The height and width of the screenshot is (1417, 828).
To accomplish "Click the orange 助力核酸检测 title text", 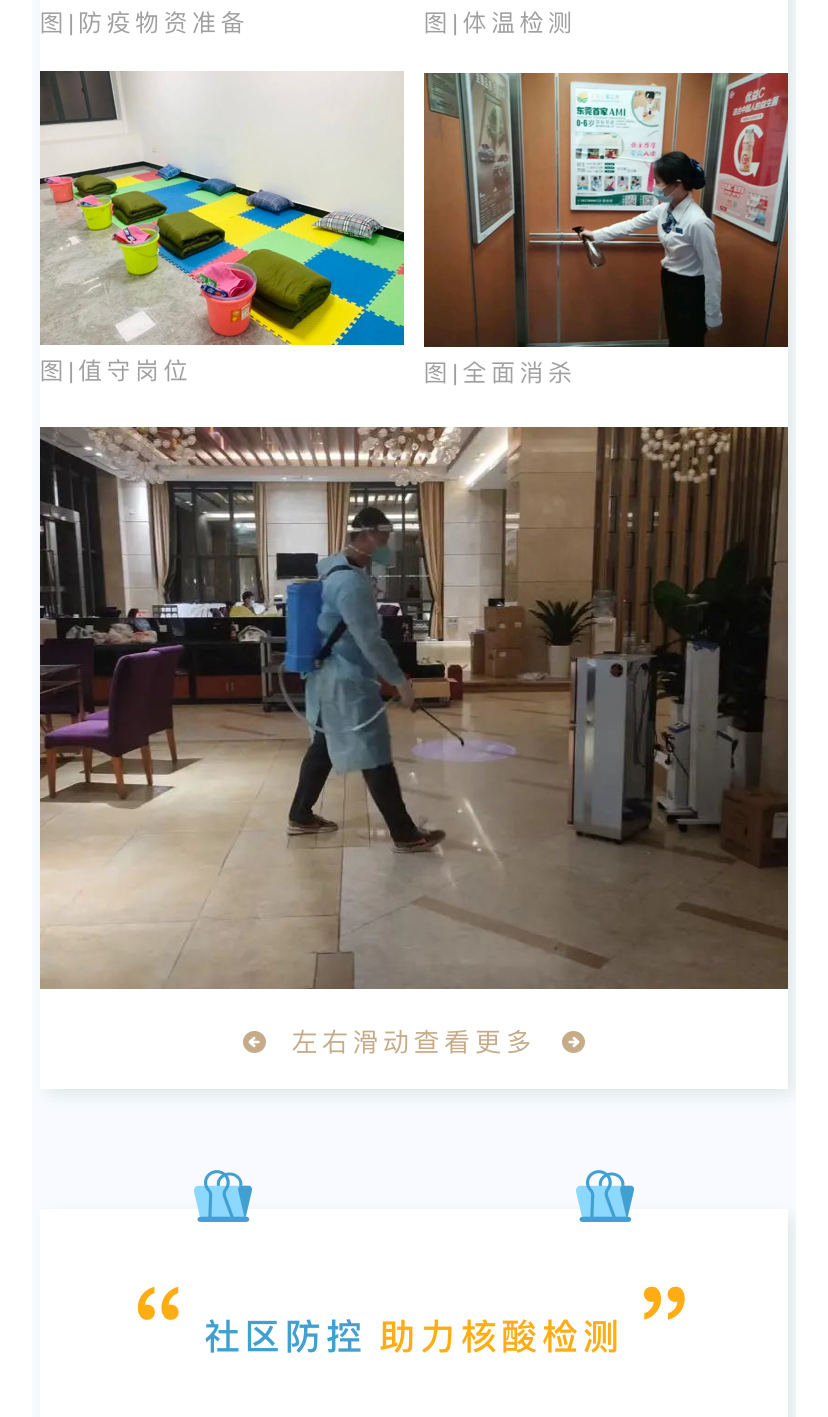I will coord(499,1336).
